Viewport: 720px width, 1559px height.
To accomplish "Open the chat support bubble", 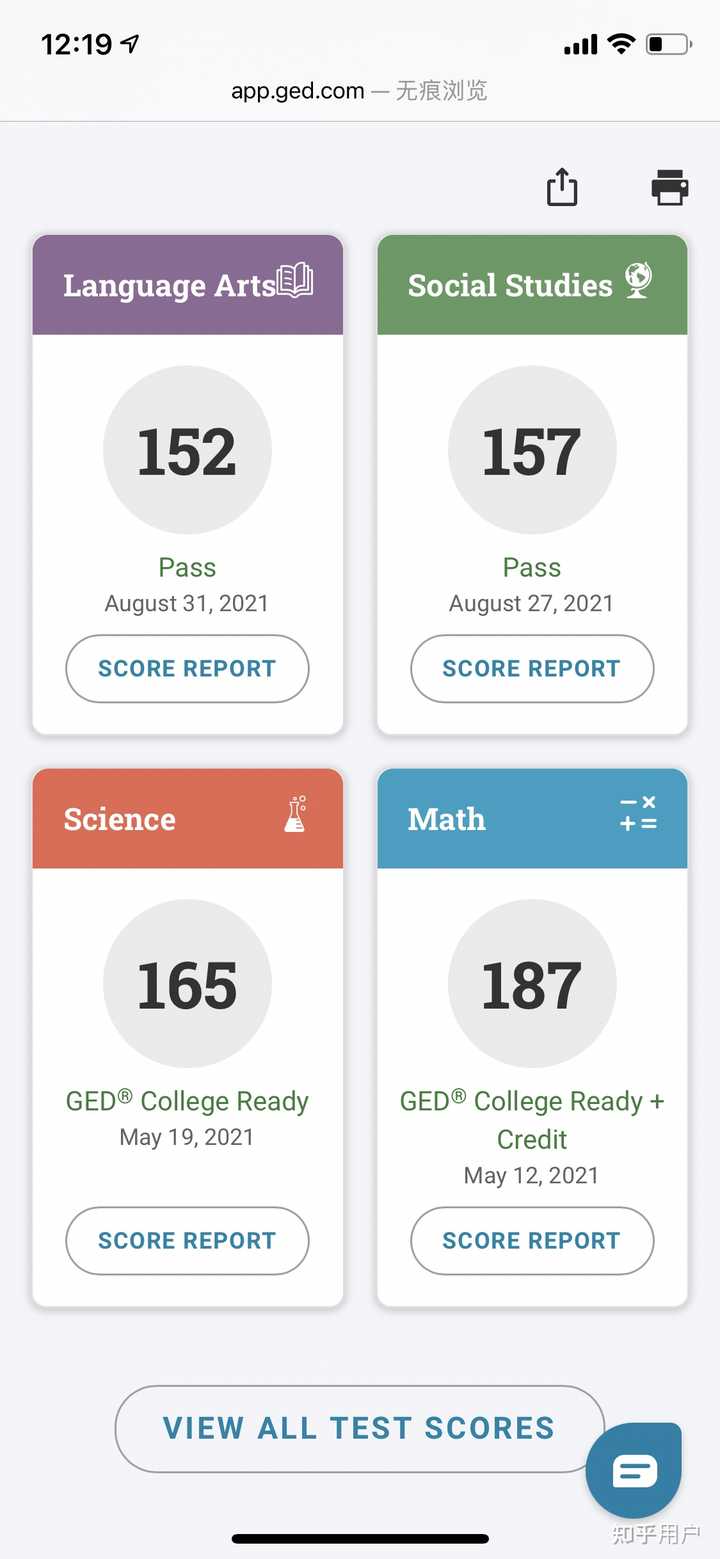I will coord(634,1471).
